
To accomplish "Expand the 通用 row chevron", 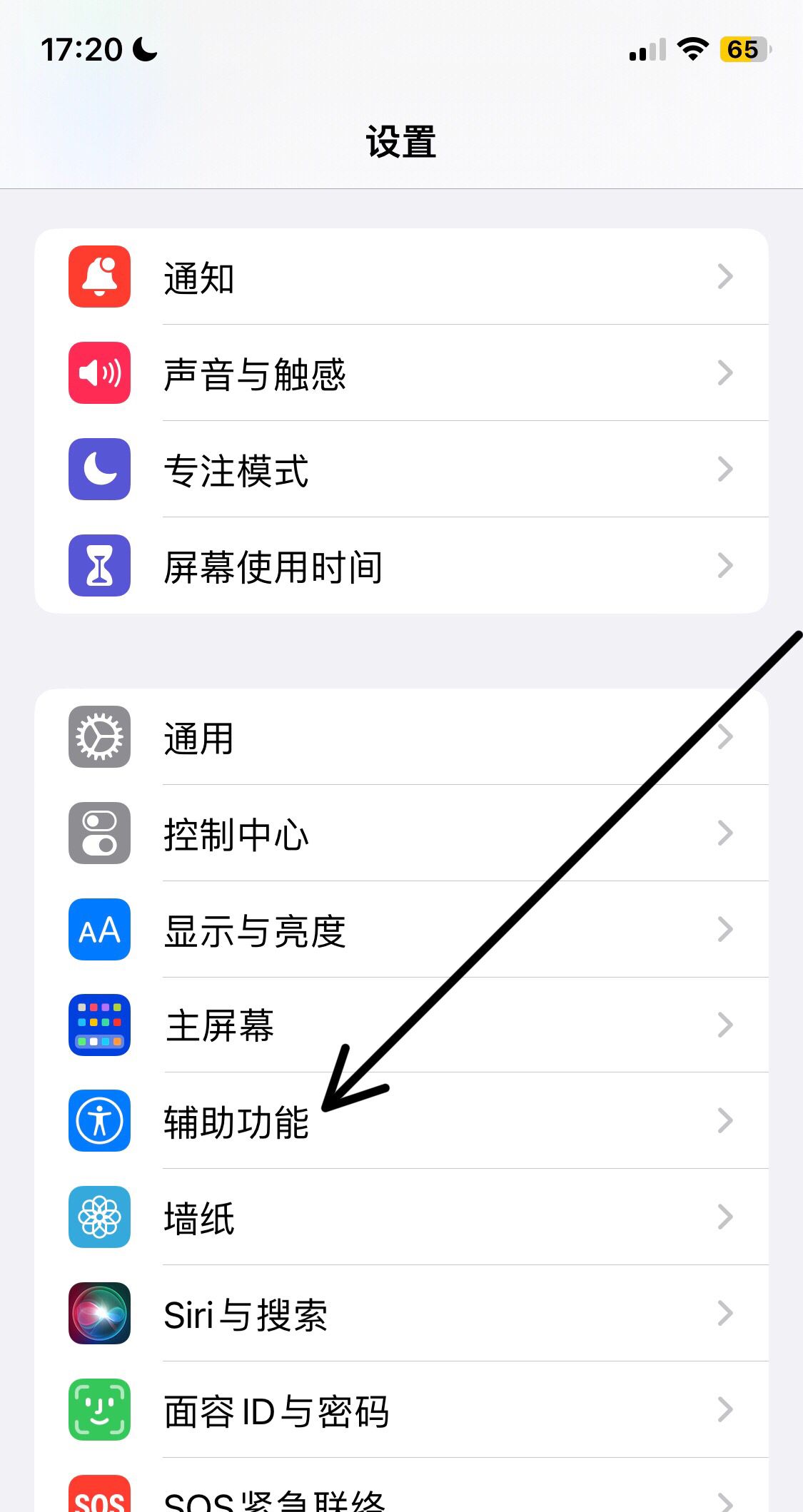I will [725, 738].
